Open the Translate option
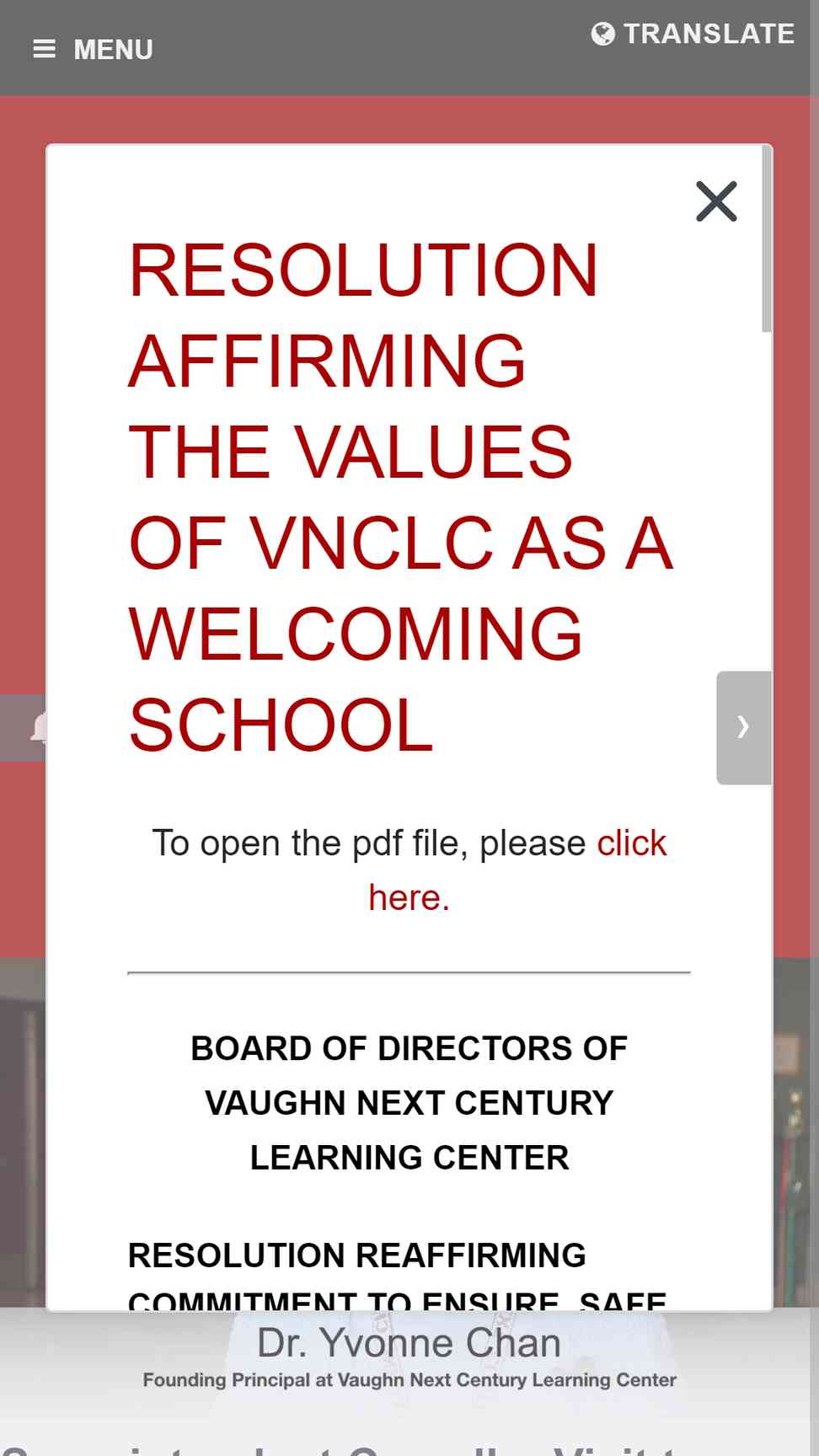 pos(693,34)
